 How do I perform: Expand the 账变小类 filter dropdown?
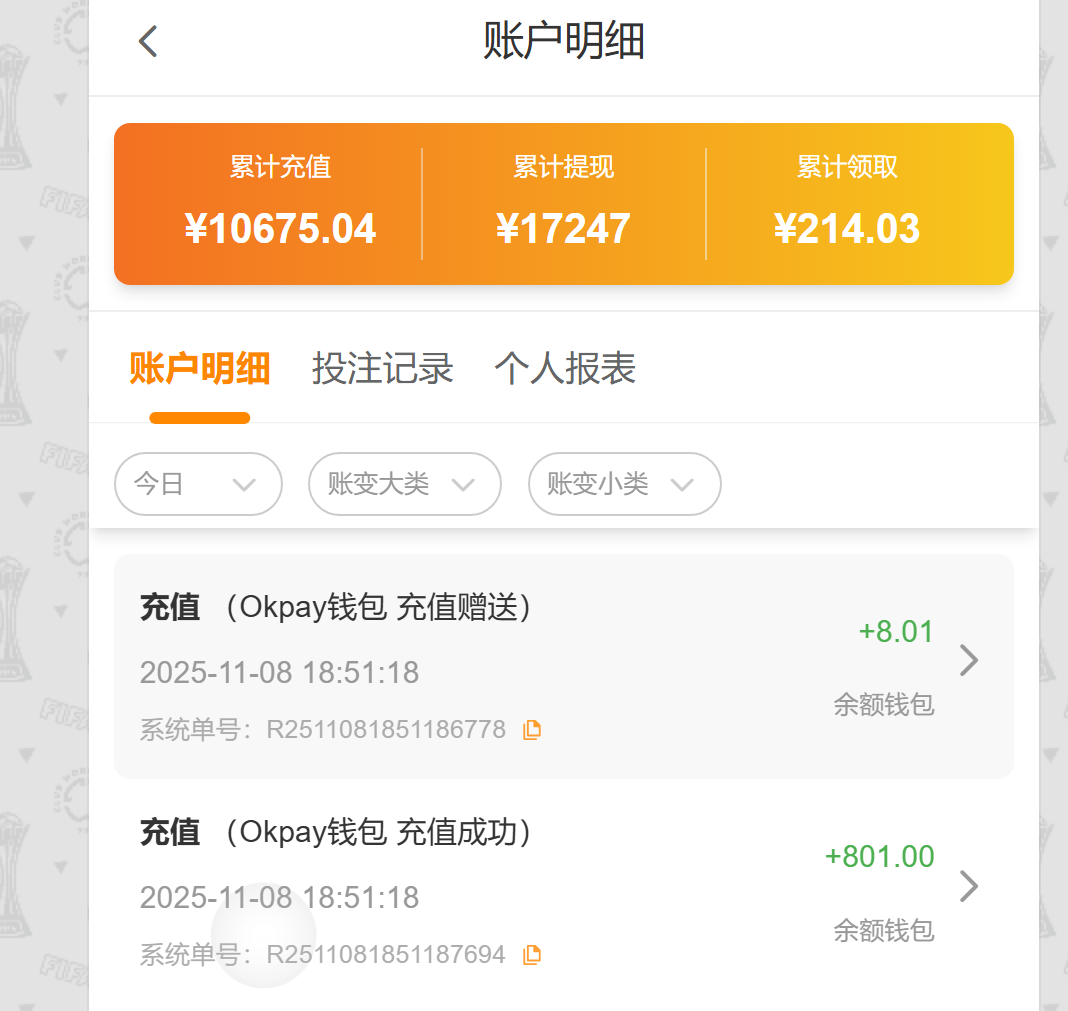point(624,484)
